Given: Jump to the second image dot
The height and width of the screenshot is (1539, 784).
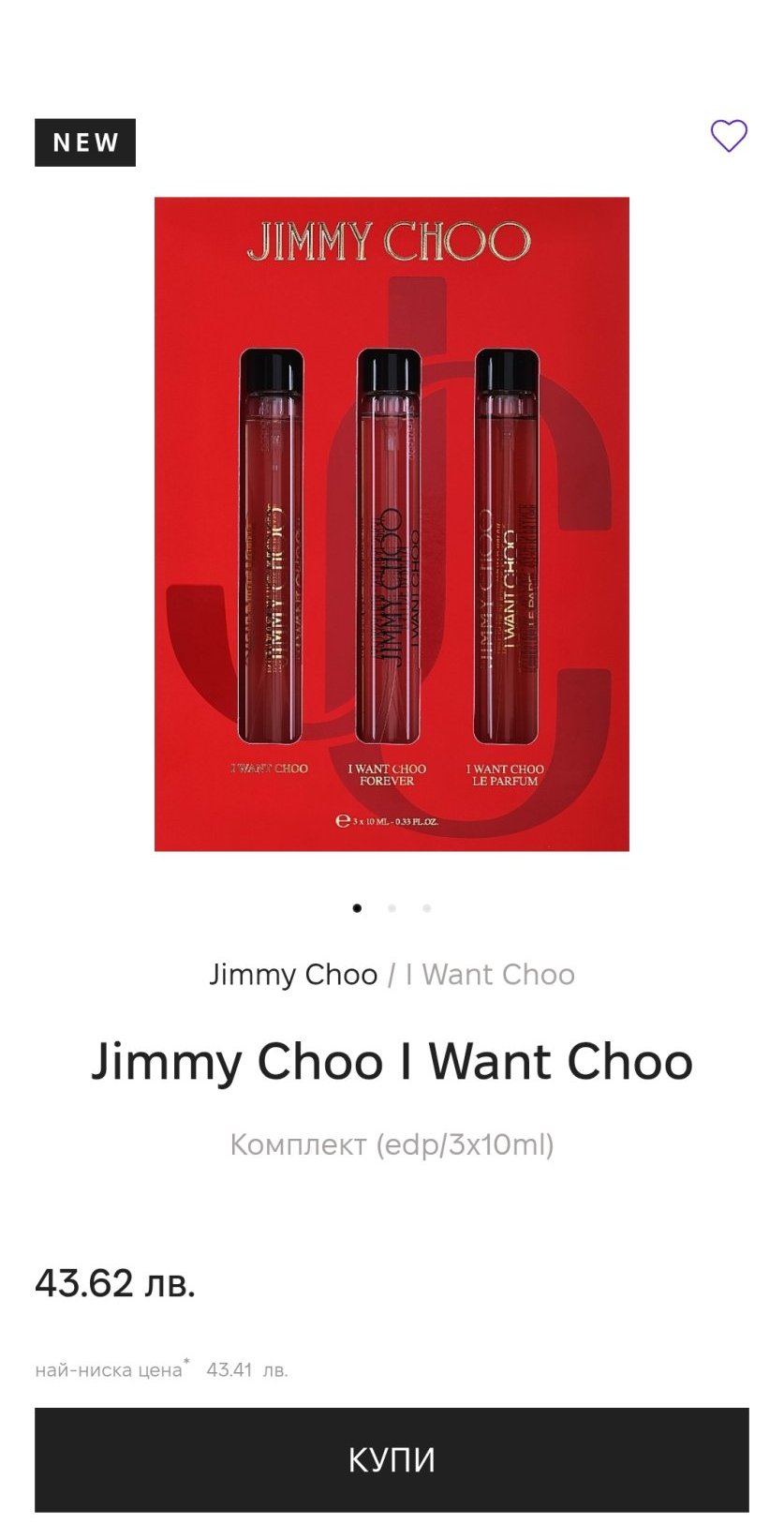Looking at the screenshot, I should coord(392,908).
